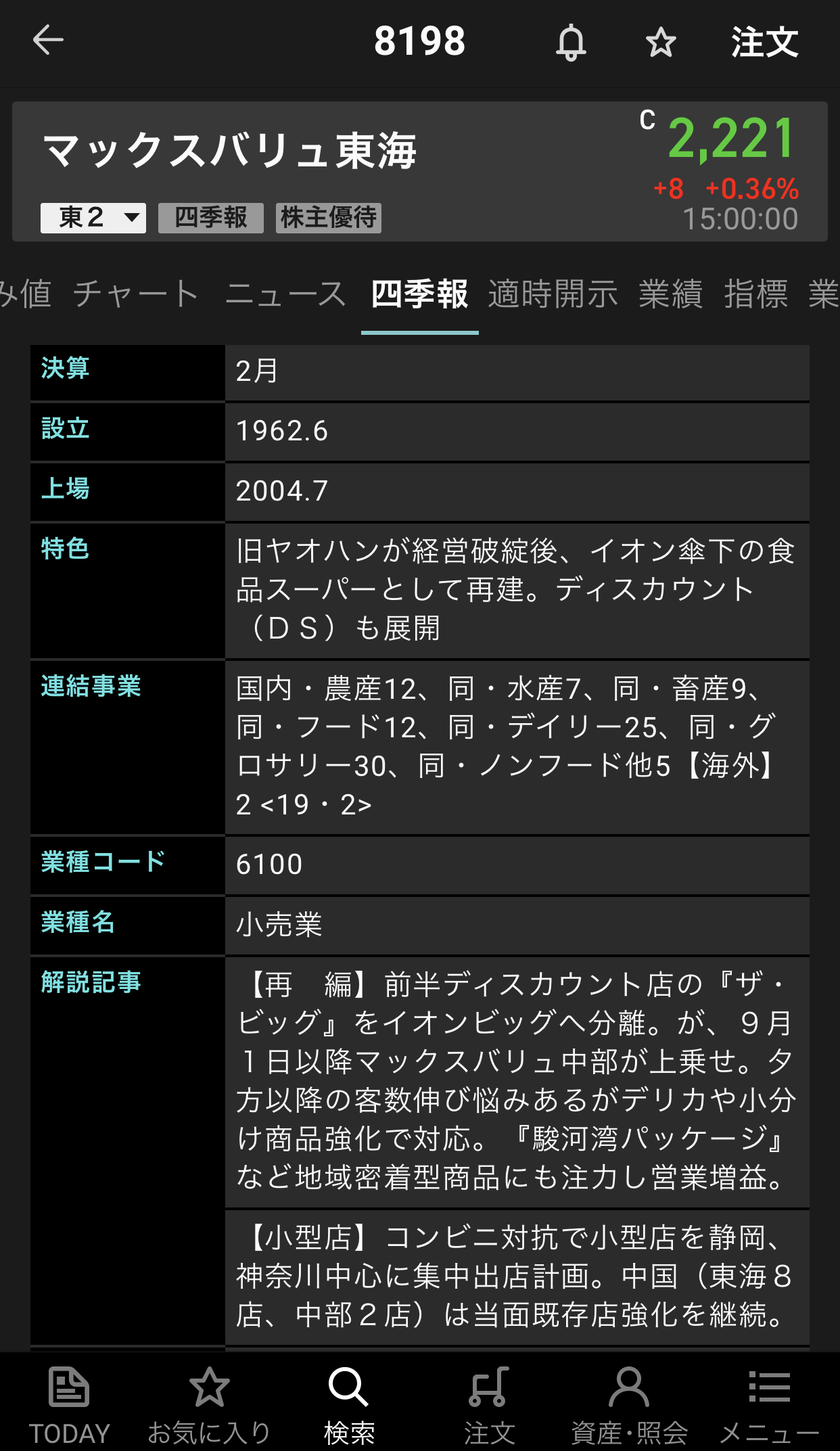The width and height of the screenshot is (840, 1451).
Task: Set a price alert with the bell
Action: tap(571, 42)
